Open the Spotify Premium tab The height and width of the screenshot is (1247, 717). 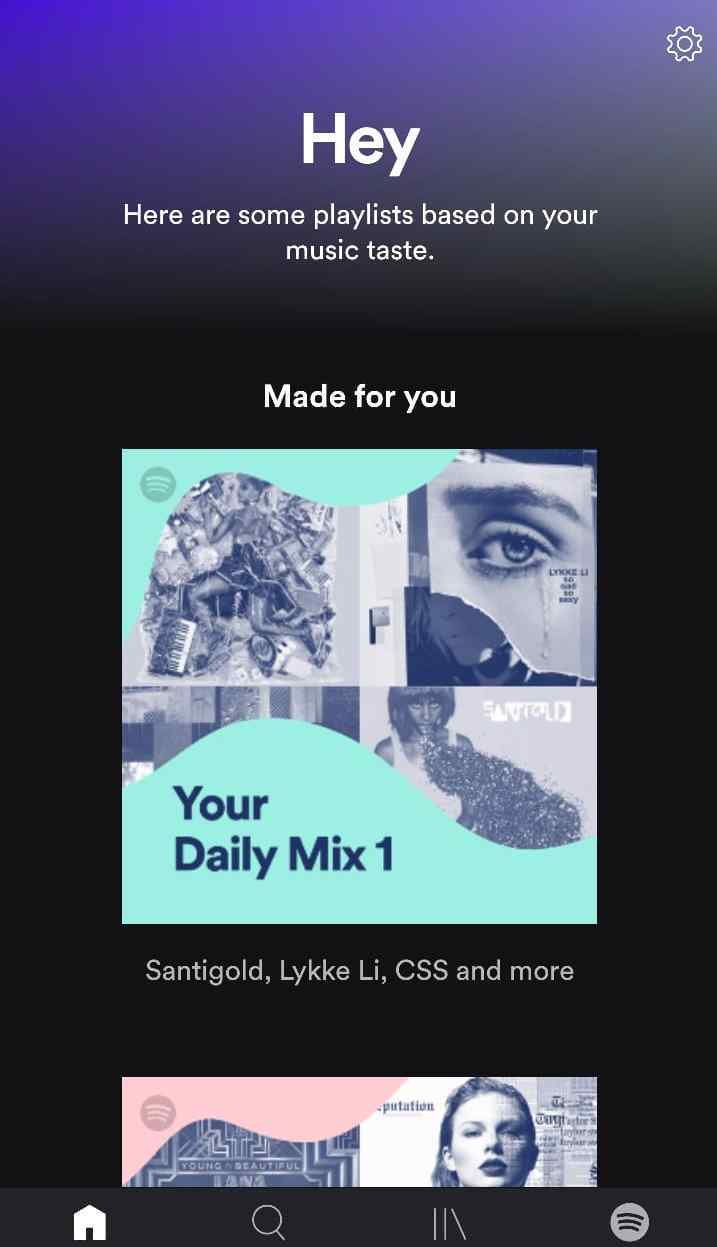[629, 1222]
